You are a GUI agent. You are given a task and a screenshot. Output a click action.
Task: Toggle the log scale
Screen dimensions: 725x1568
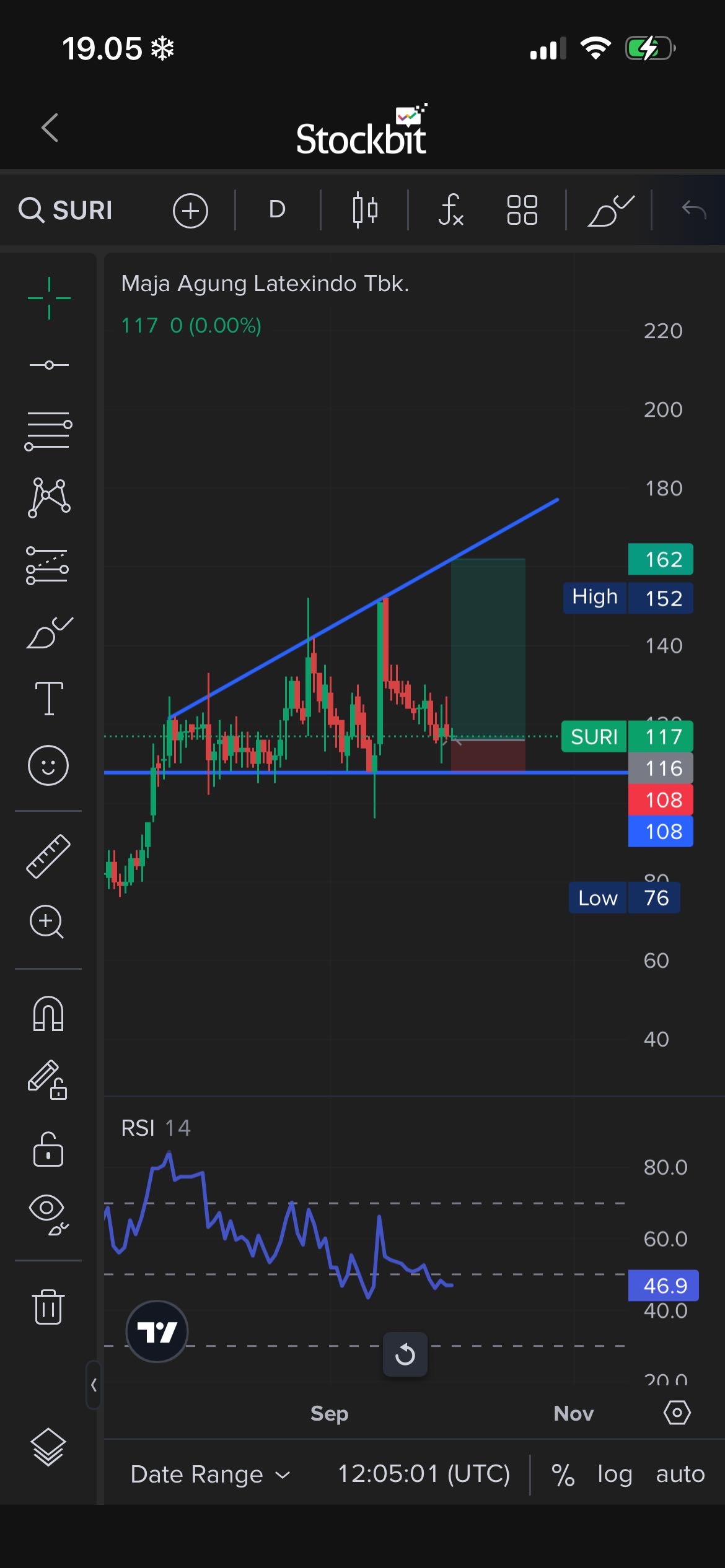coord(615,1474)
